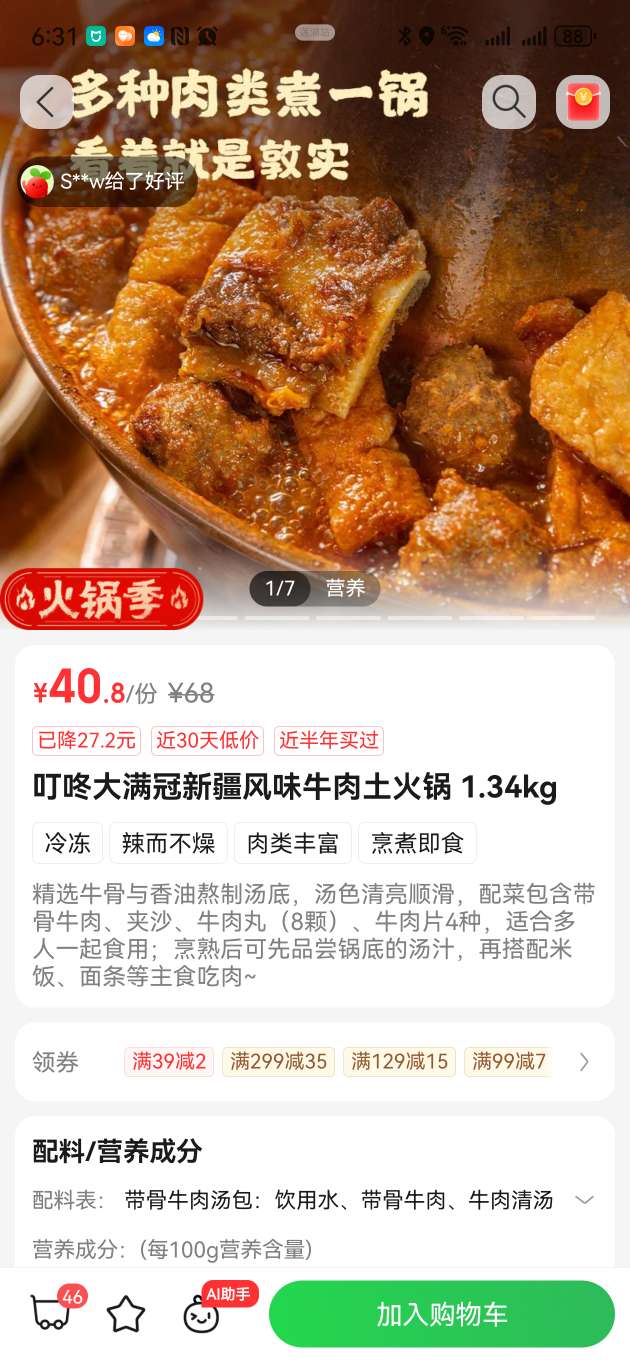Add this product to favorites

126,1314
